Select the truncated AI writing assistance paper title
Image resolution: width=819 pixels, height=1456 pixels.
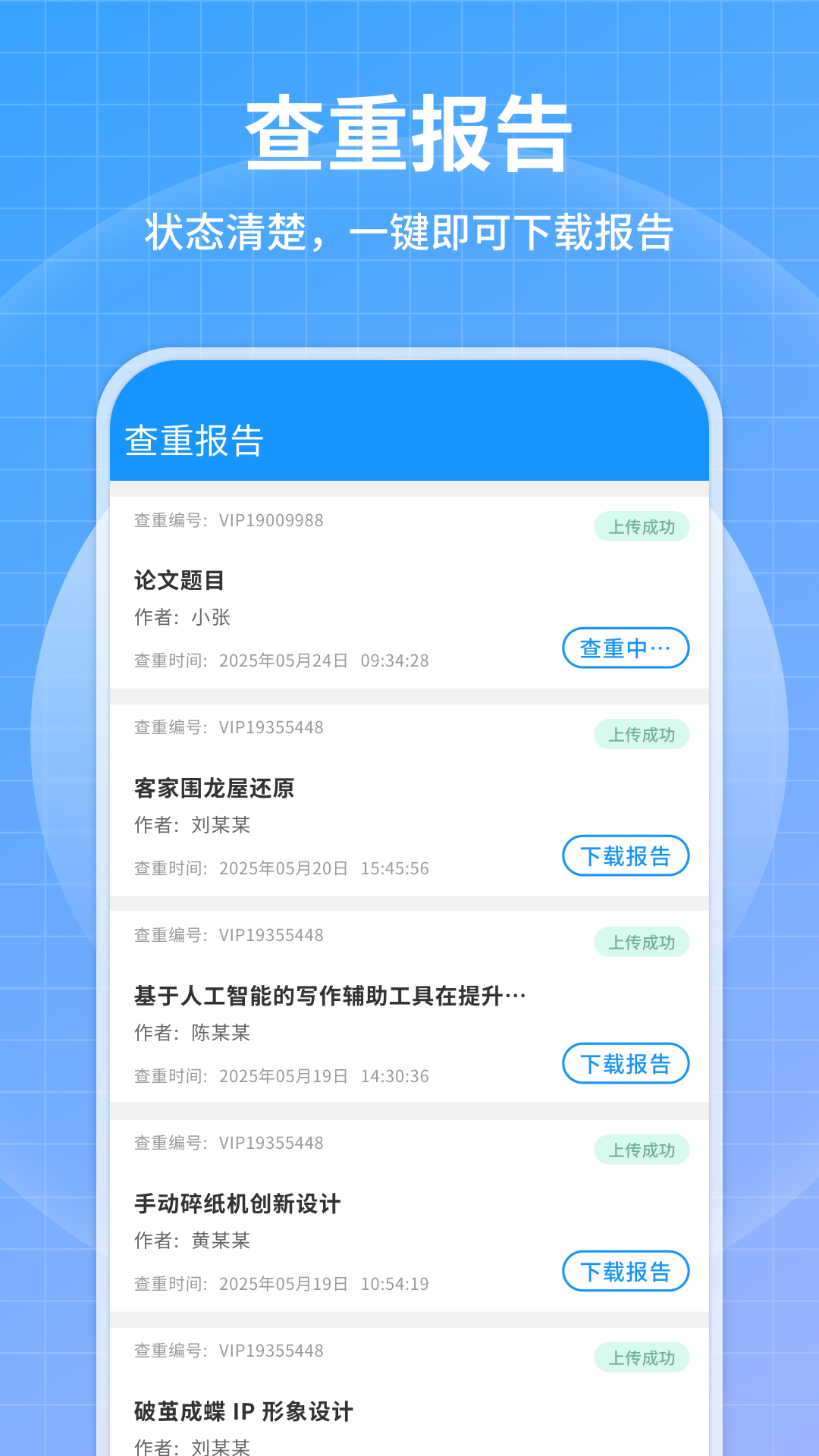click(x=326, y=996)
